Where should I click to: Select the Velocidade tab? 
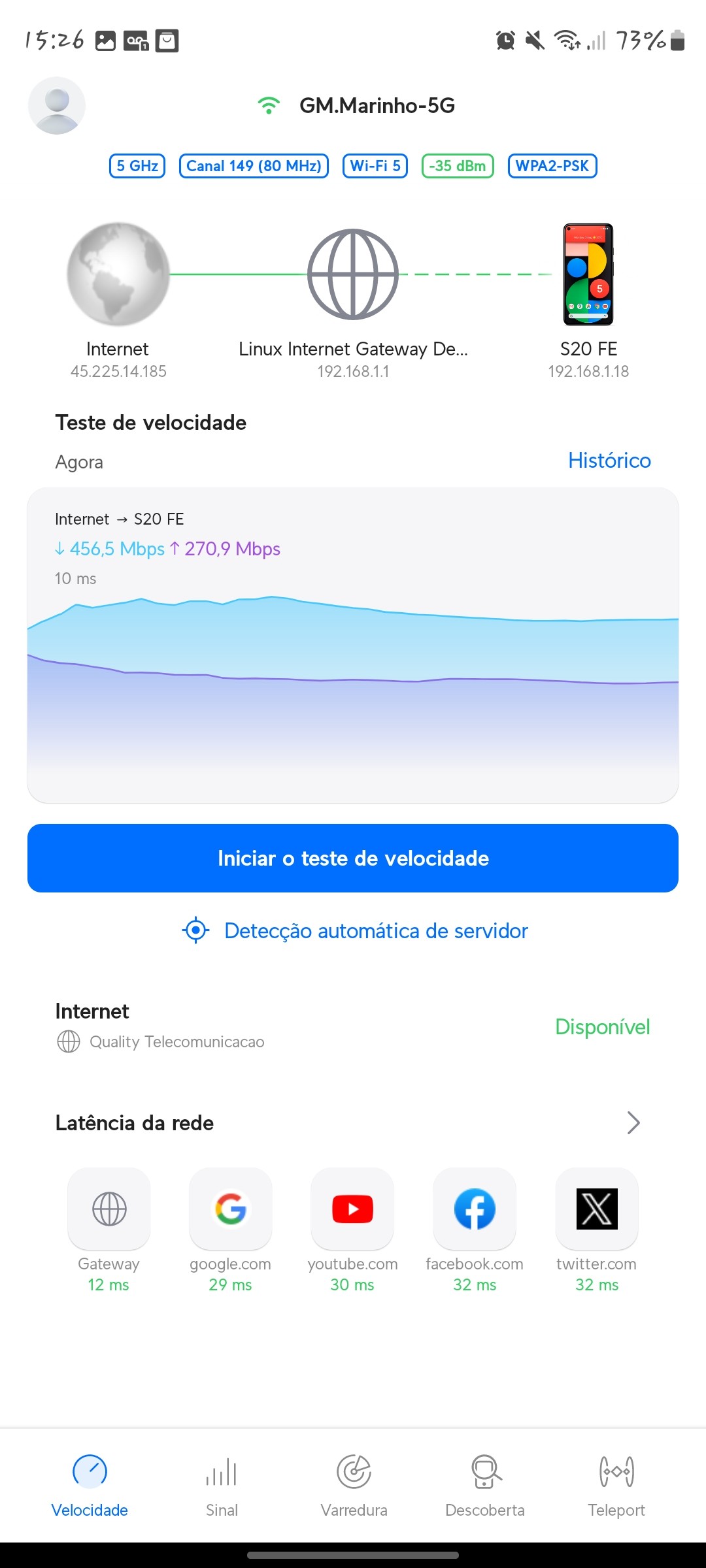tap(90, 1484)
